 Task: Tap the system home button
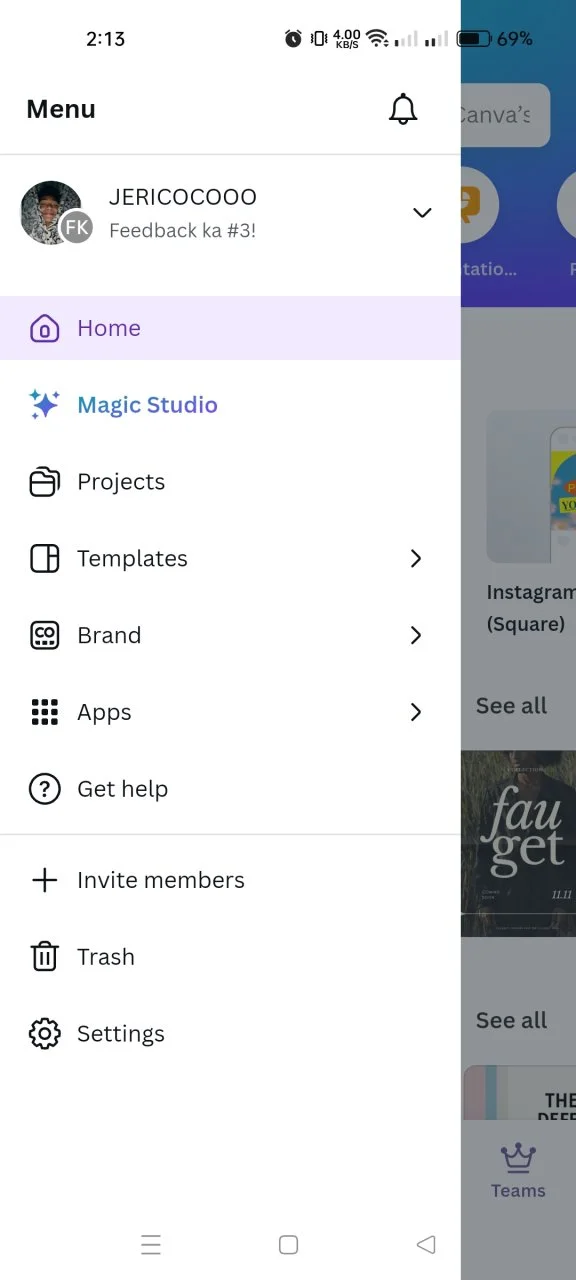pyautogui.click(x=288, y=1245)
